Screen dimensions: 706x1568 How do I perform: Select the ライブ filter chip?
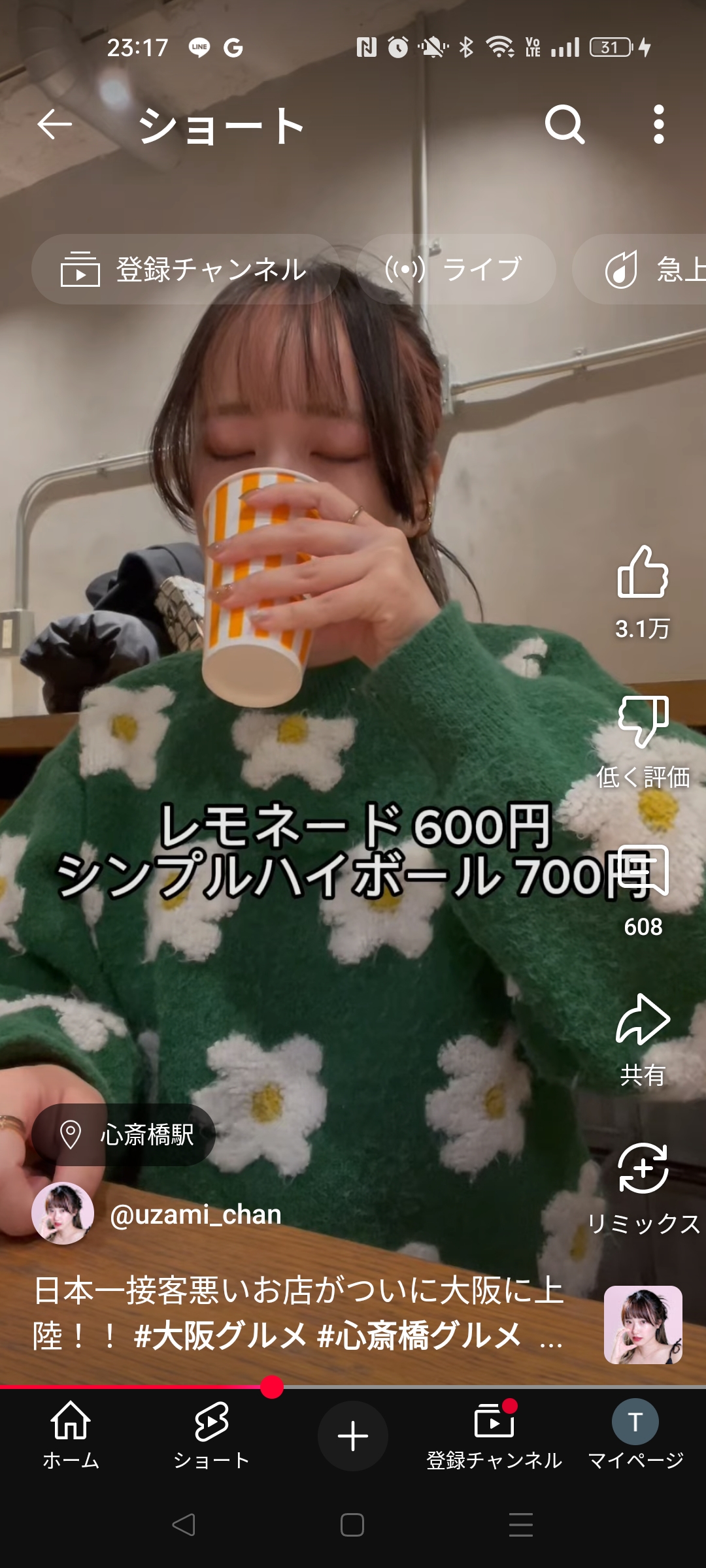point(456,269)
